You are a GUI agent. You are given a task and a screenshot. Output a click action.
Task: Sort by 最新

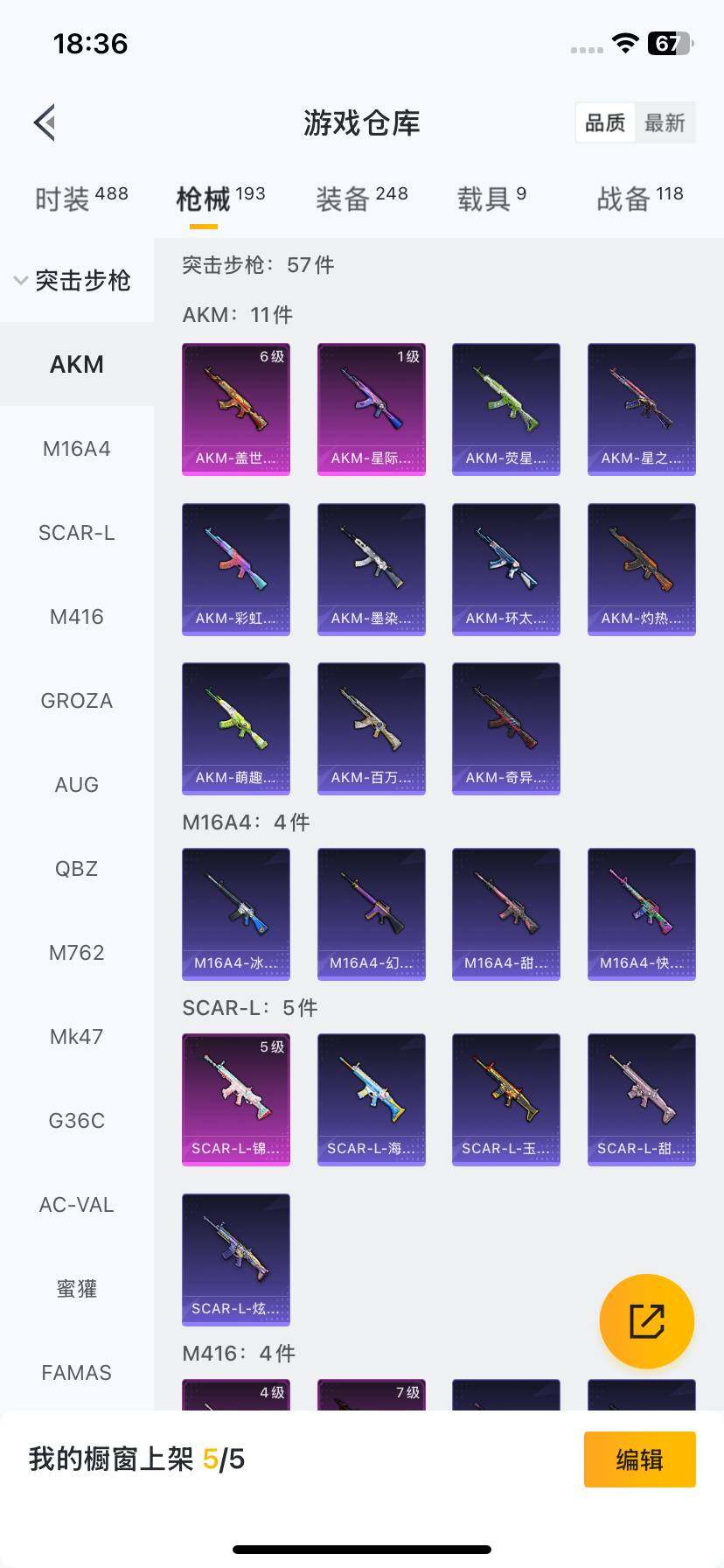coord(665,122)
